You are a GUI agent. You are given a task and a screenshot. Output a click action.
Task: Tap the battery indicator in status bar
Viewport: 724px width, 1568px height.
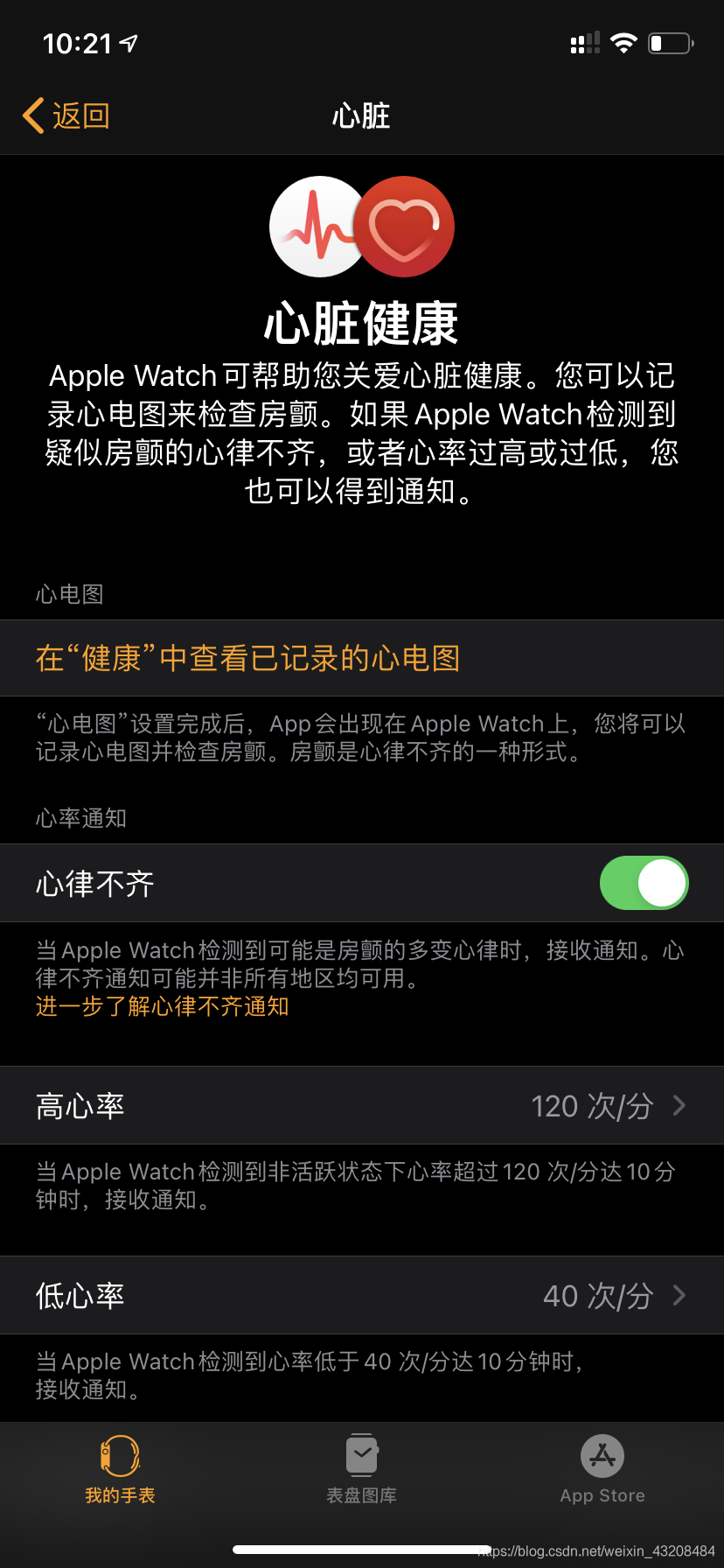click(670, 41)
